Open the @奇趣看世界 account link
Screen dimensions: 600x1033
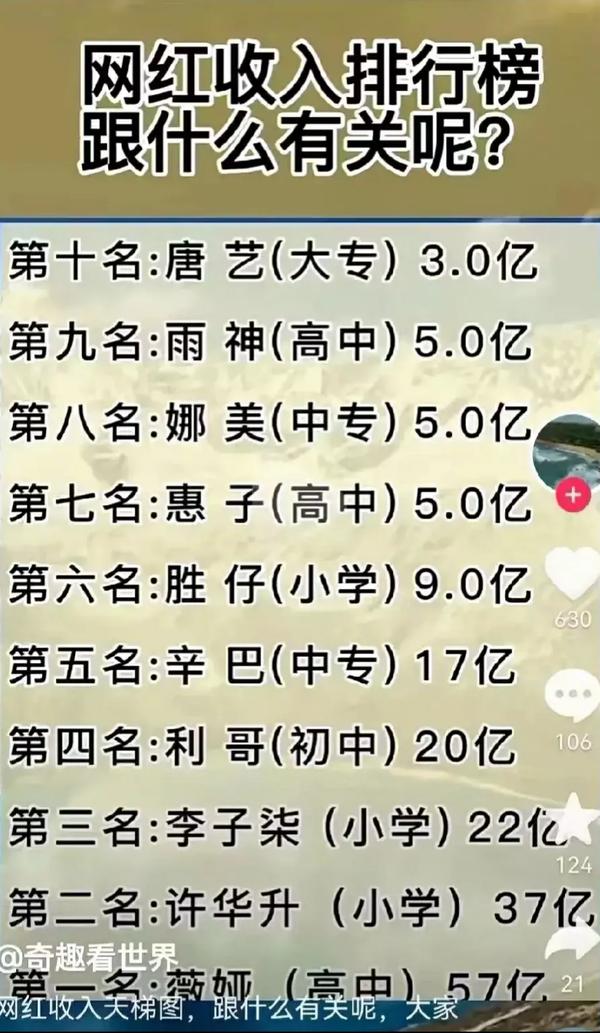(90, 958)
